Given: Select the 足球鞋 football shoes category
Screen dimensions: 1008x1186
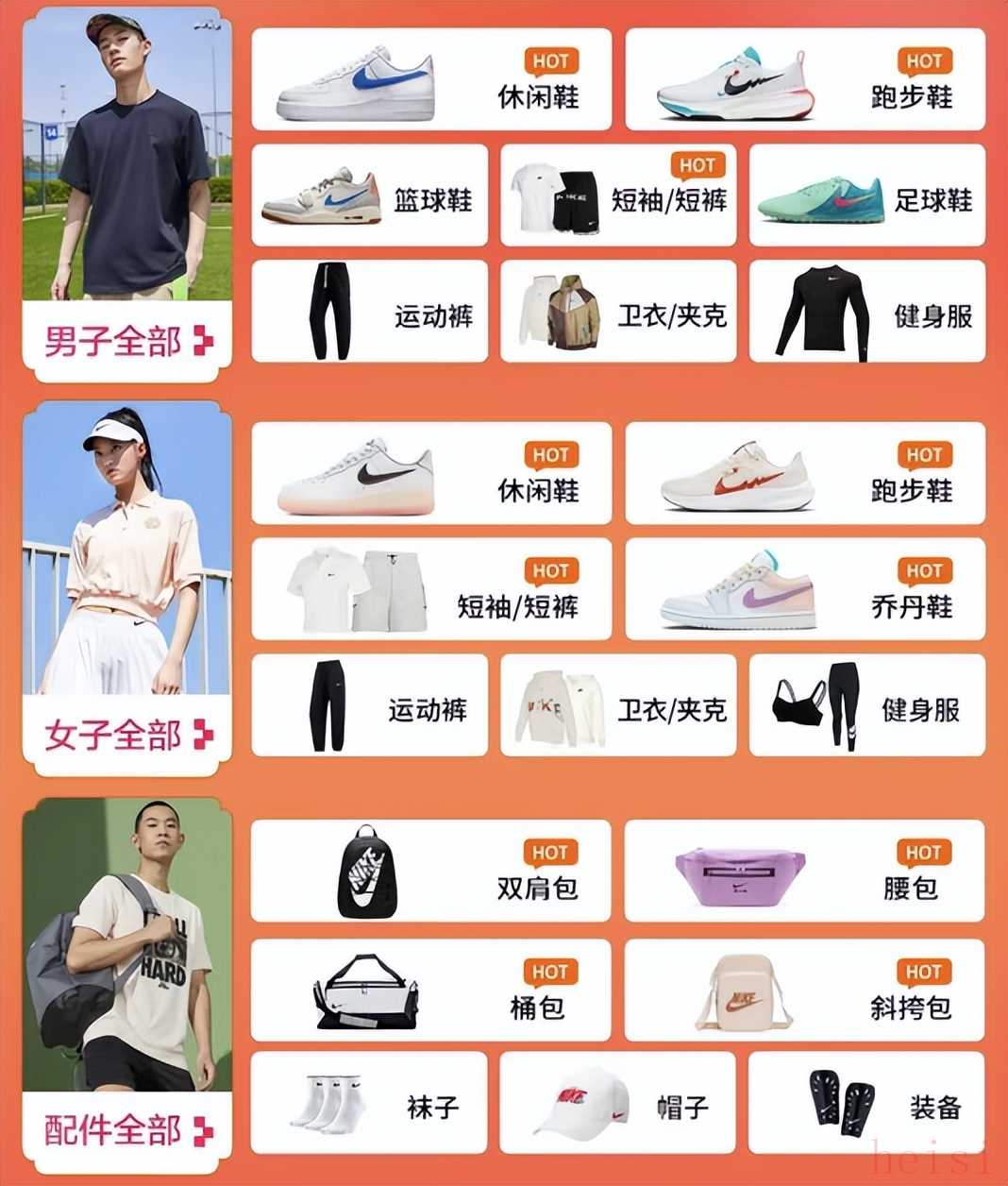Looking at the screenshot, I should pyautogui.click(x=867, y=195).
